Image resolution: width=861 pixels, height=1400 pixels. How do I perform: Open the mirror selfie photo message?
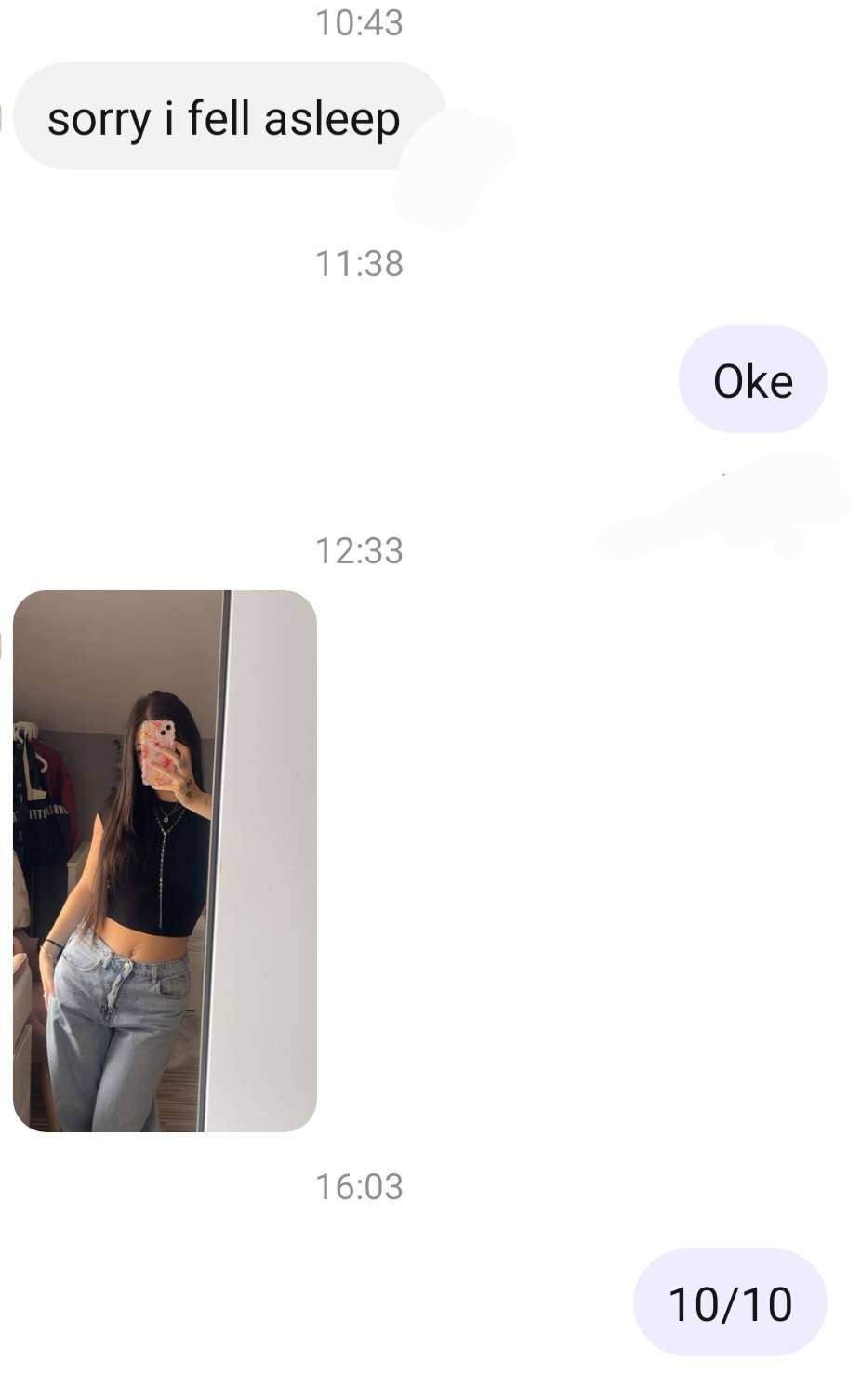point(165,860)
